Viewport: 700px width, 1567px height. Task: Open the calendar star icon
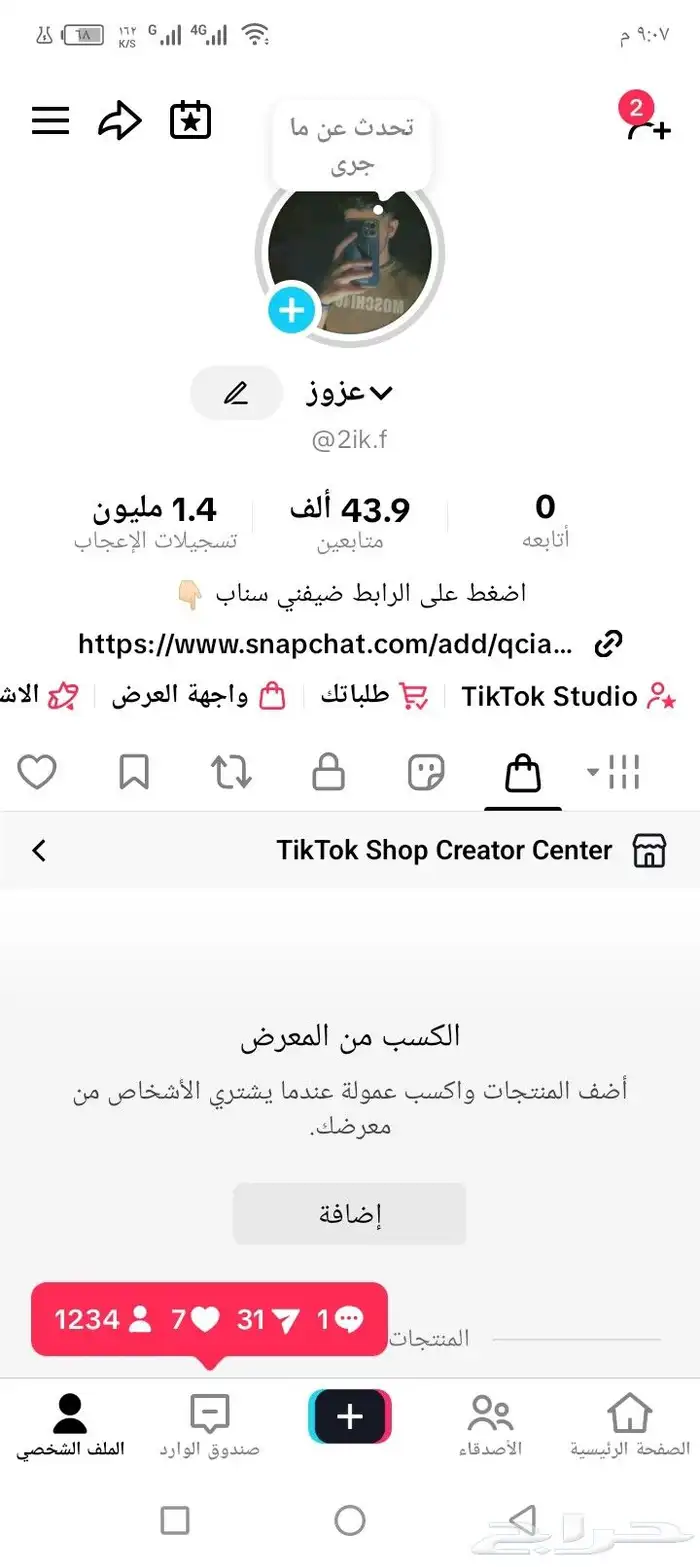[x=190, y=121]
